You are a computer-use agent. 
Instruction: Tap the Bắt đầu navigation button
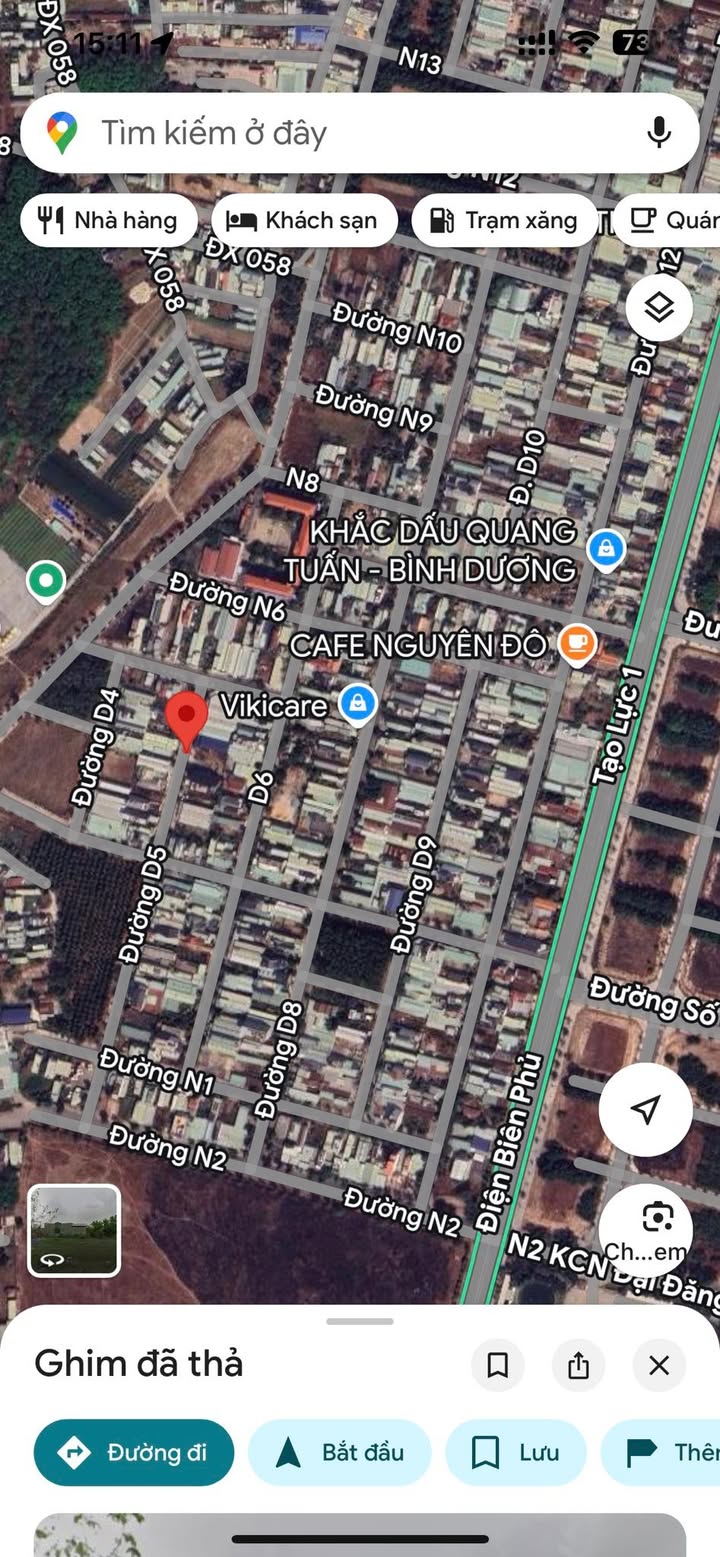340,1452
